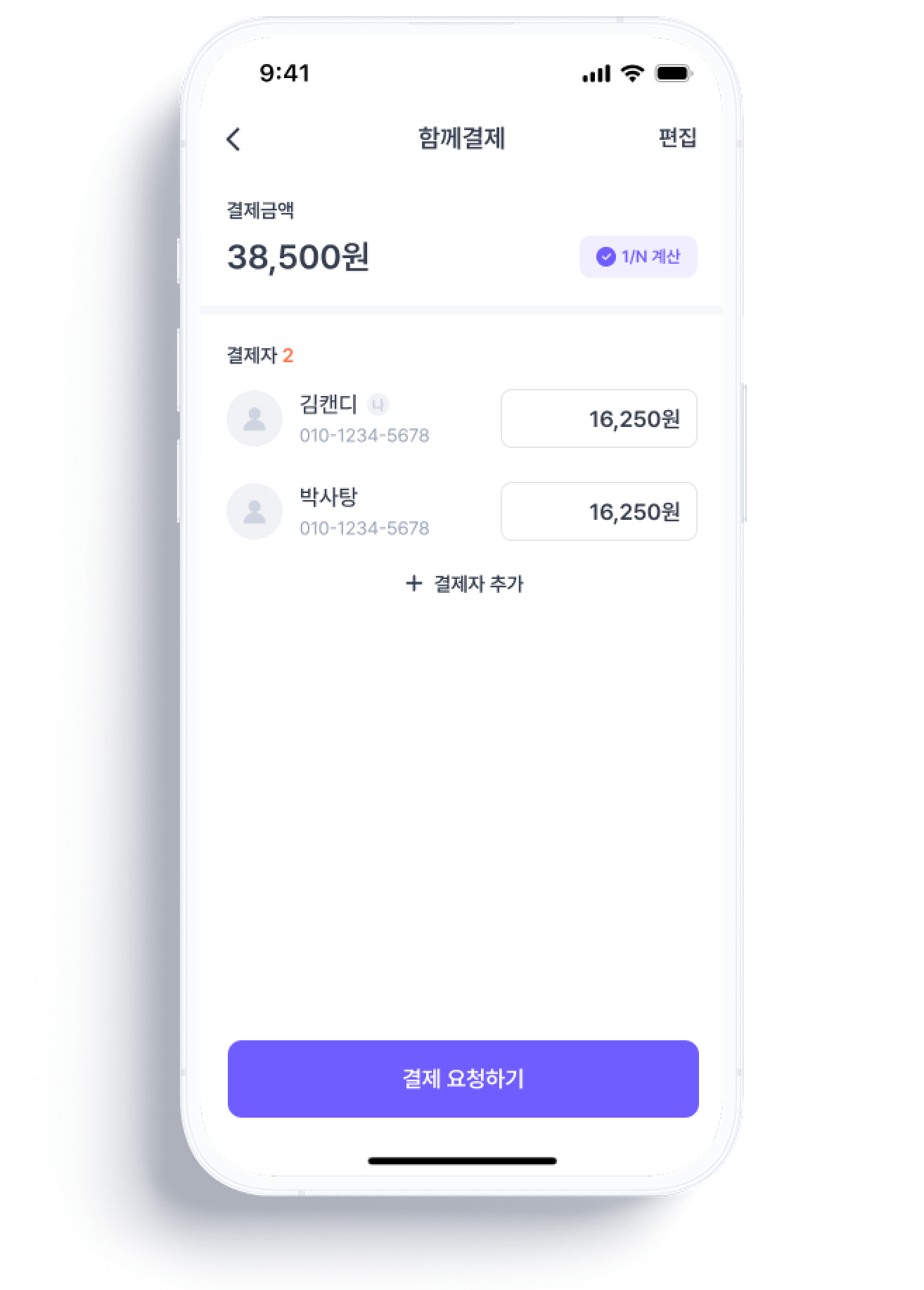This screenshot has height=1290, width=924.
Task: Tap the total 38,500원 payment amount
Action: tap(298, 258)
